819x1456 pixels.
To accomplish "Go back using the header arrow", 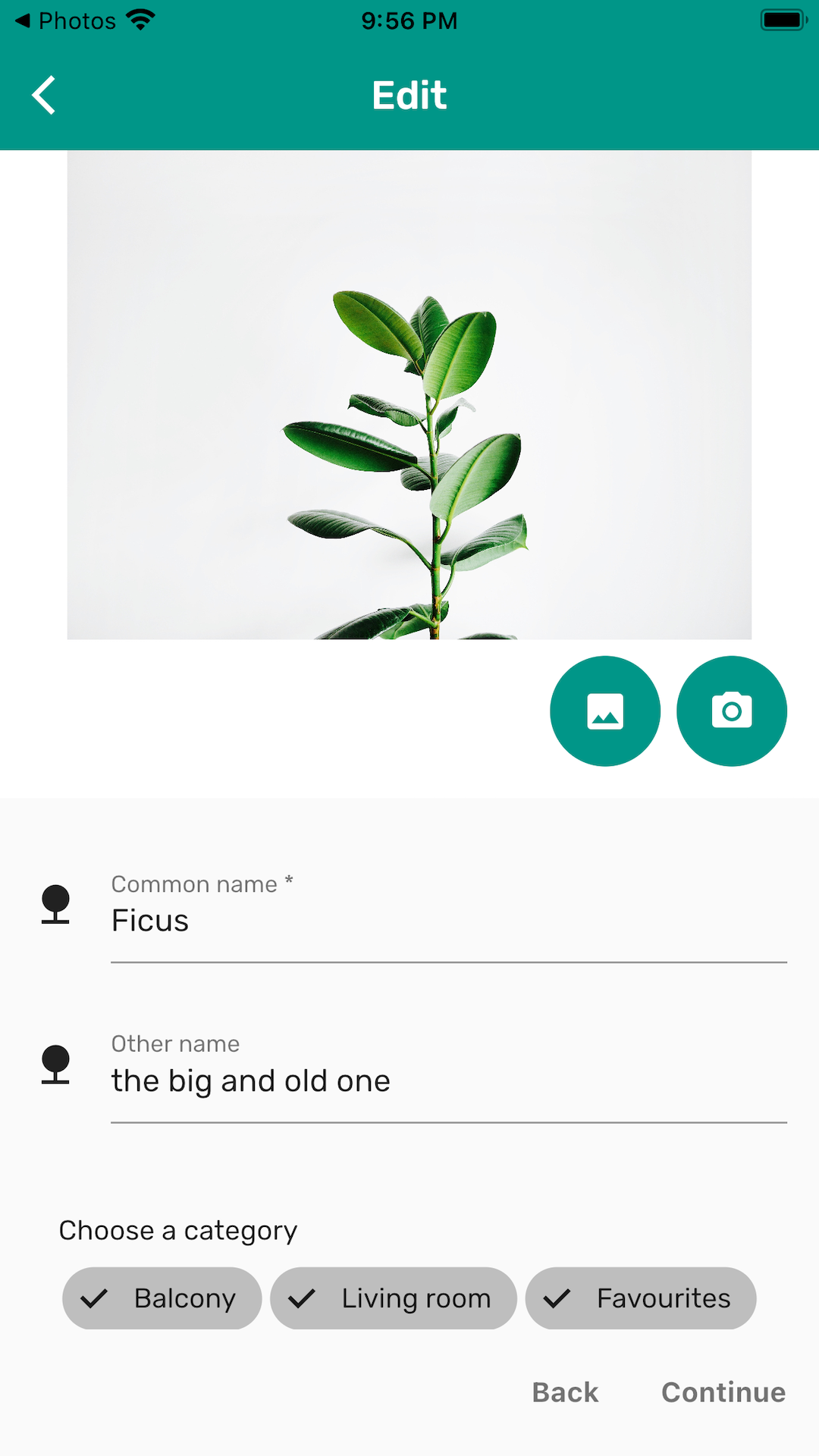I will 44,96.
